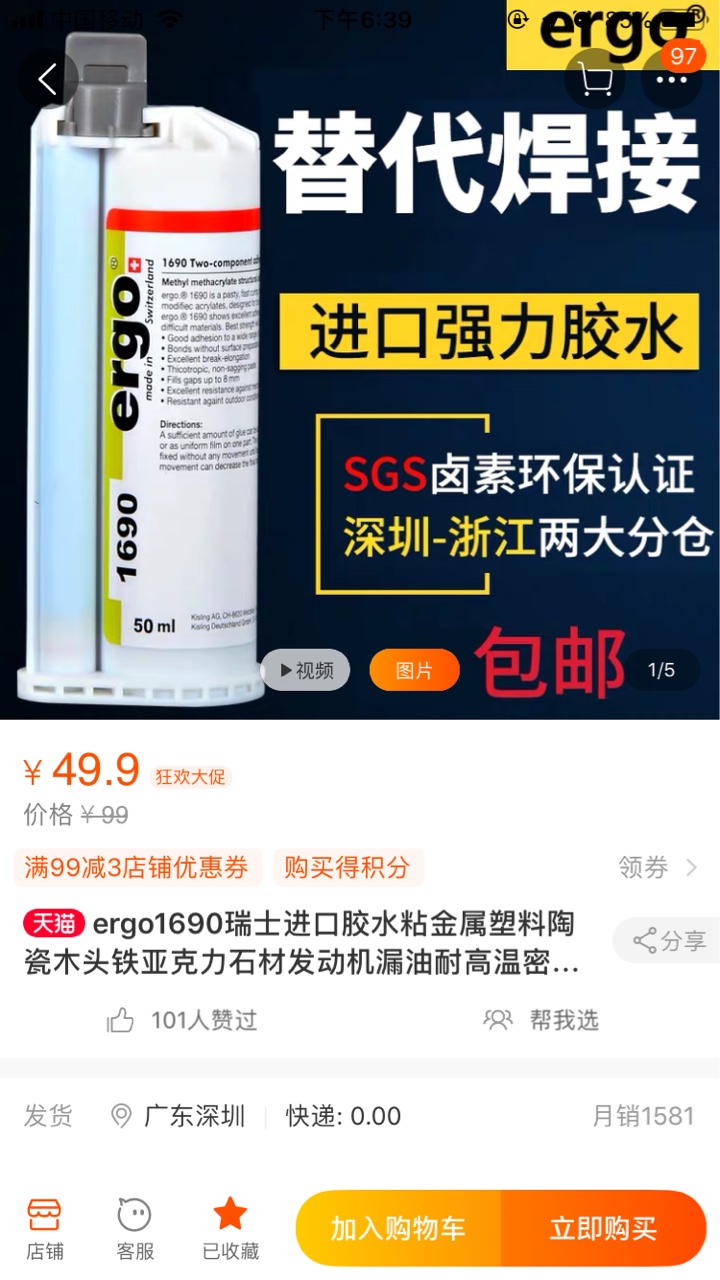
Task: Open the shopping cart
Action: pyautogui.click(x=595, y=79)
